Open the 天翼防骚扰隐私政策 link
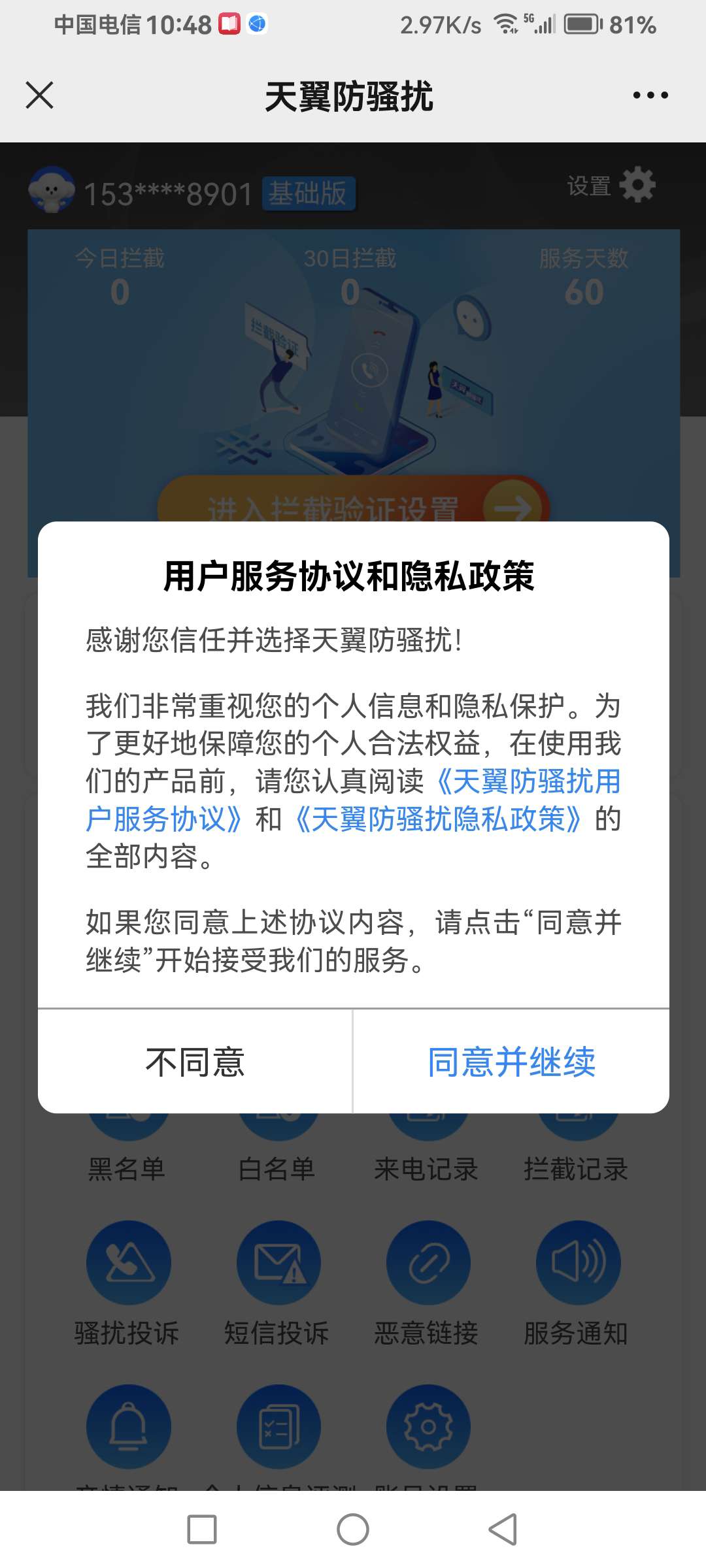 pos(438,819)
